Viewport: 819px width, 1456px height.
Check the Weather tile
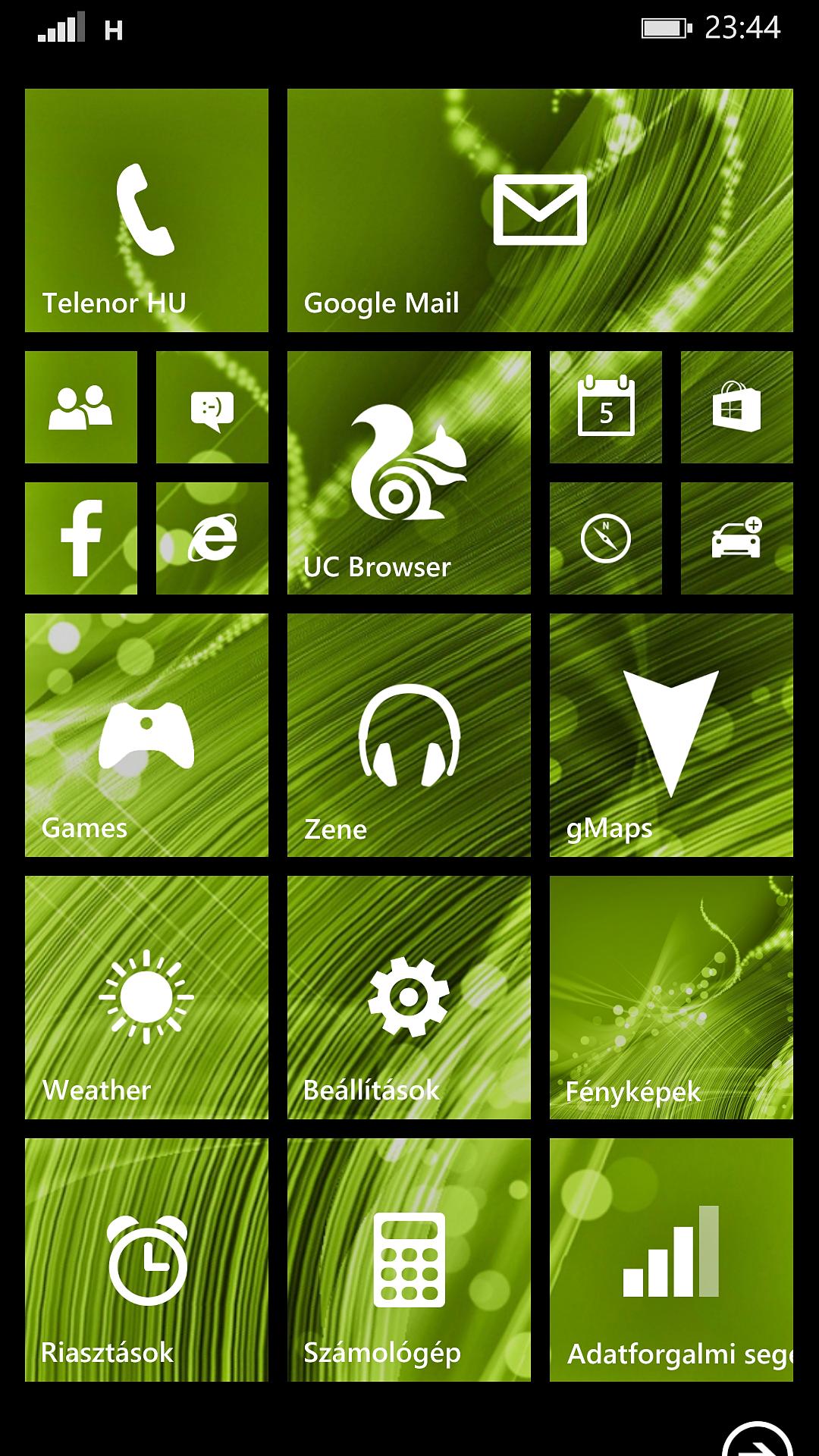click(146, 997)
